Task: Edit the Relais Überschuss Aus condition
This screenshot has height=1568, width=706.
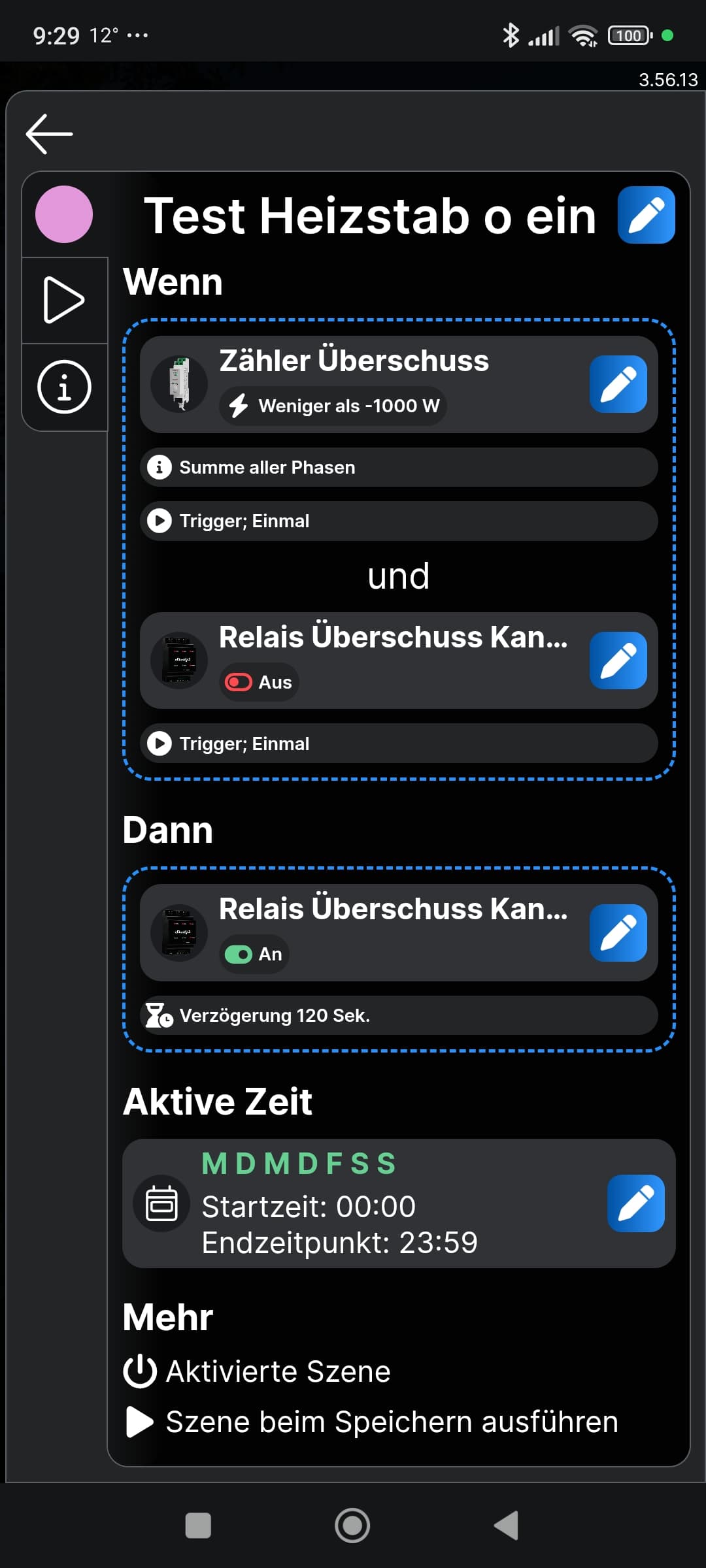Action: [618, 661]
